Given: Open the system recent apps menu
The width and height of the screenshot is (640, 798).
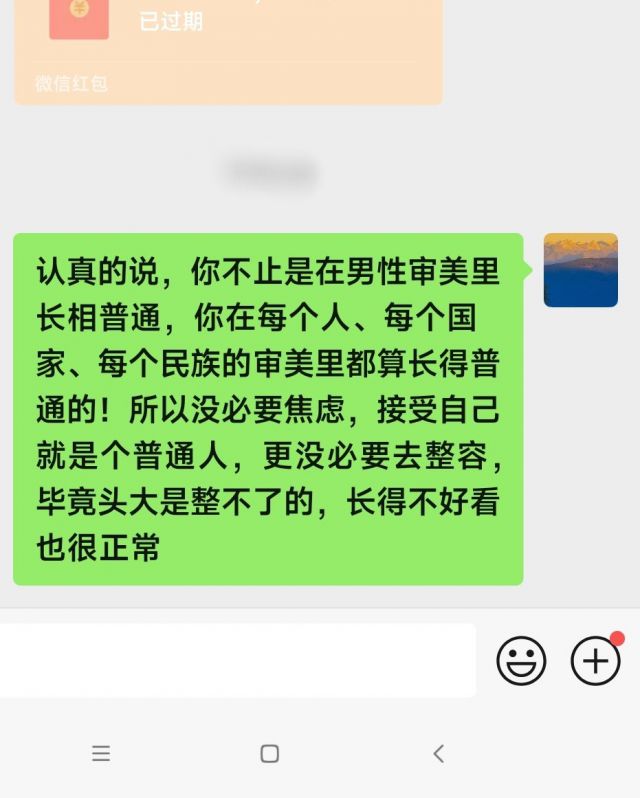Looking at the screenshot, I should [x=101, y=754].
